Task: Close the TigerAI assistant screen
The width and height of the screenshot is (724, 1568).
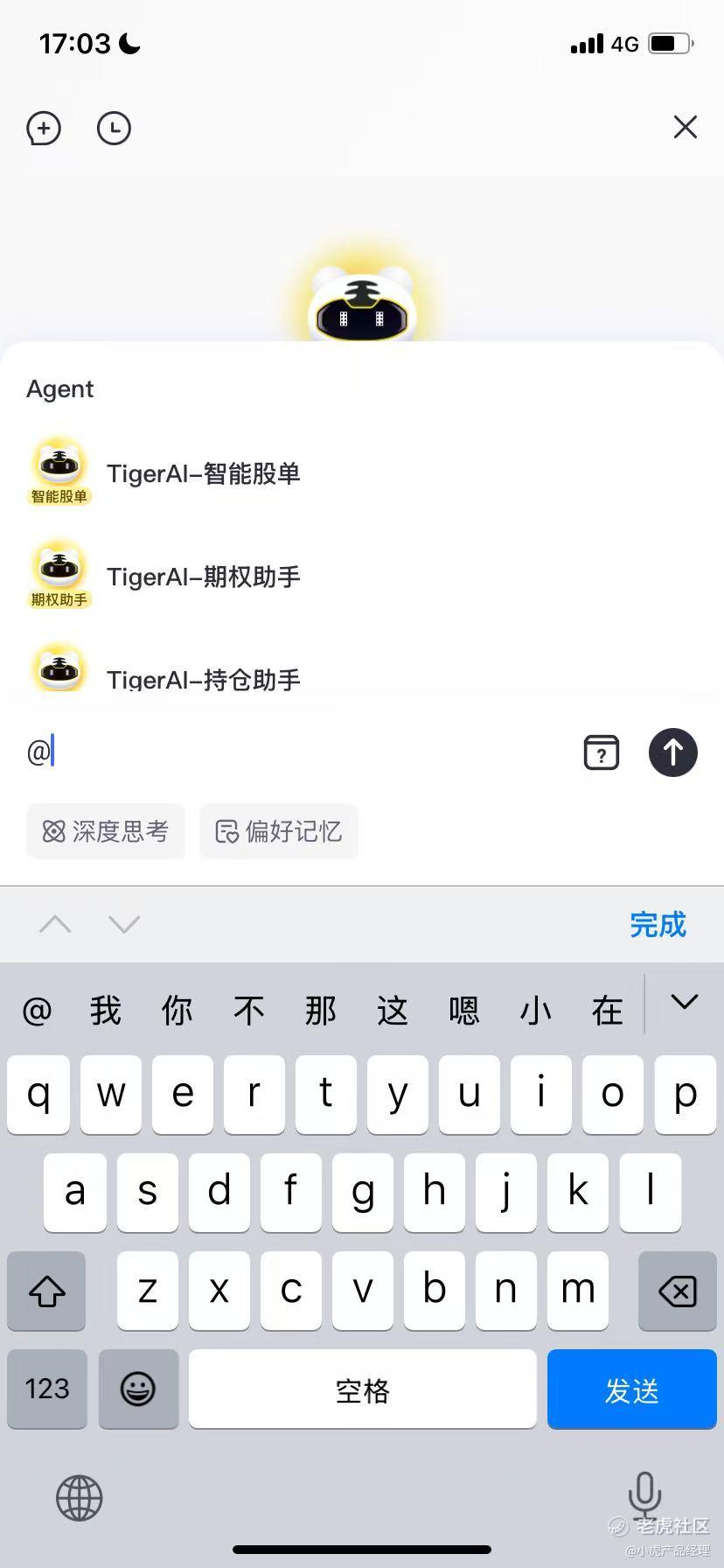Action: 685,128
